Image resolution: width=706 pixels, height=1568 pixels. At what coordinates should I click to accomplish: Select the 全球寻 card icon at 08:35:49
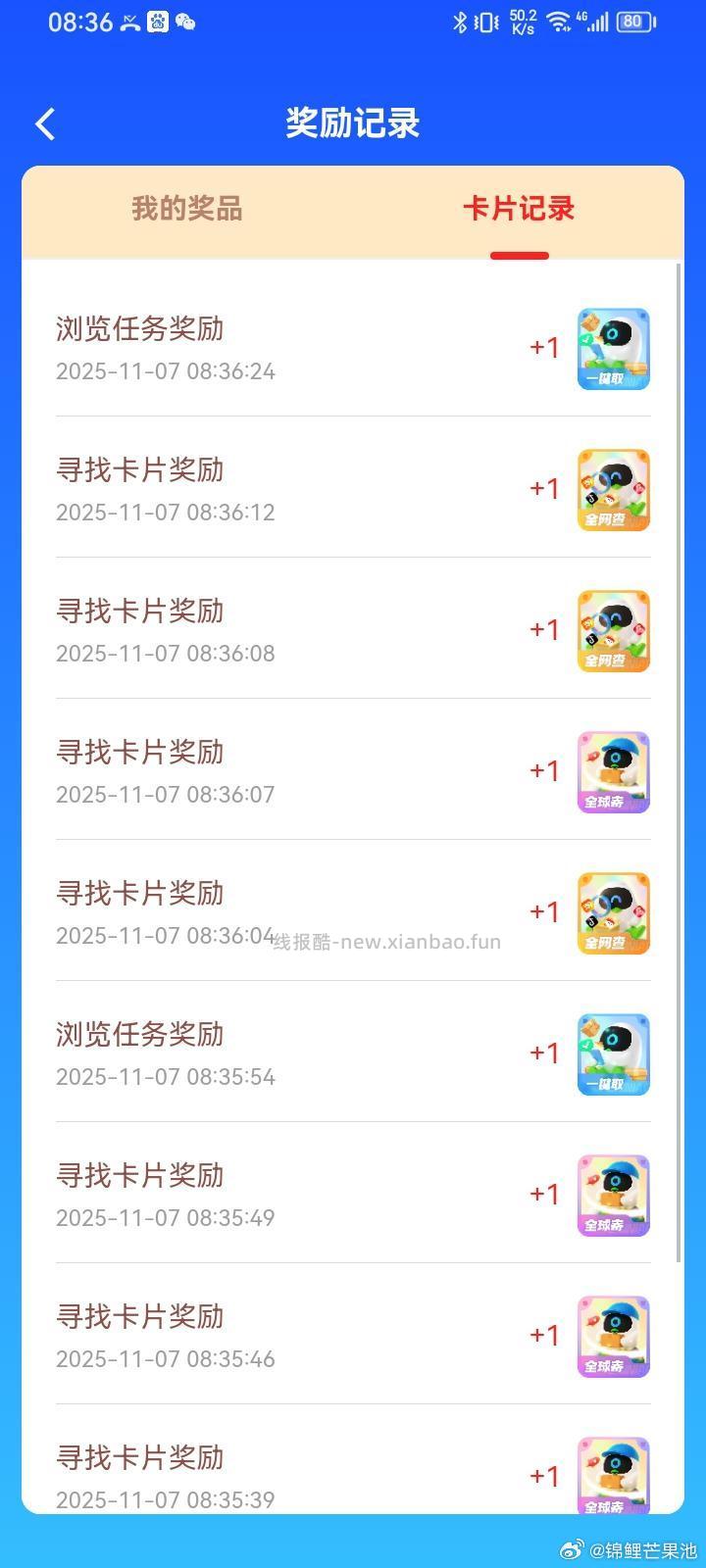click(x=613, y=1195)
